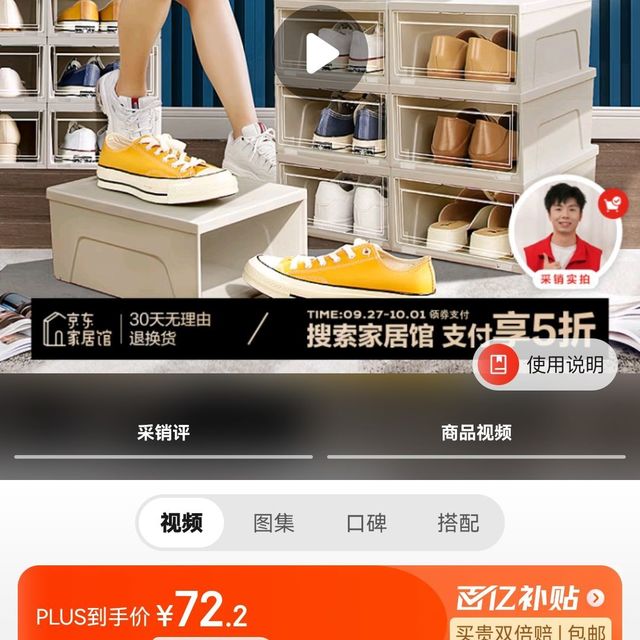Switch to the 搭配 tab
The height and width of the screenshot is (640, 640).
458,522
